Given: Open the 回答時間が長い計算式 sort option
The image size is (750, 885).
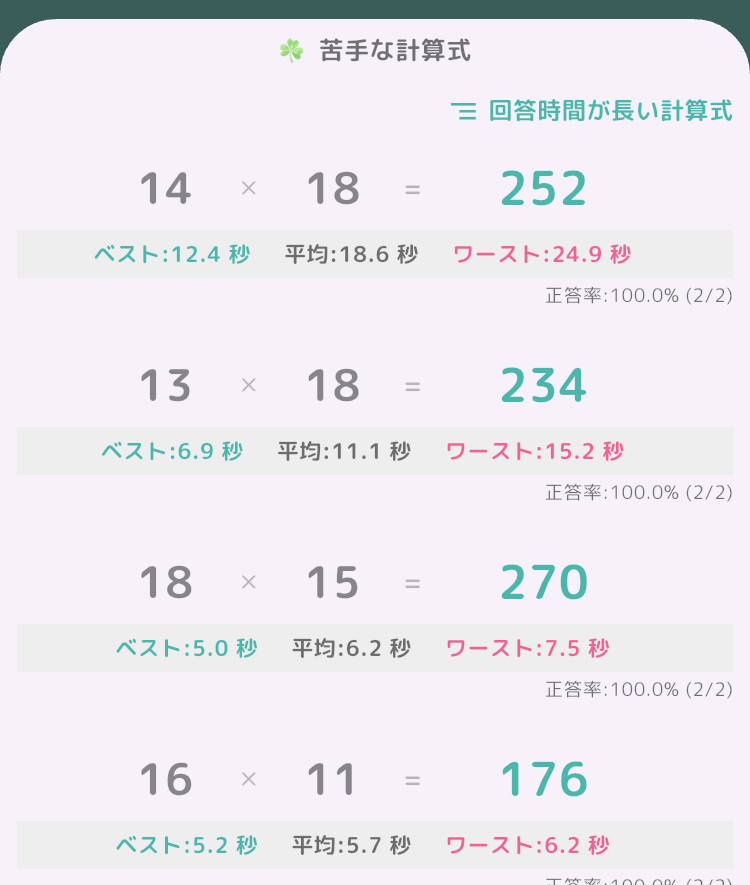Looking at the screenshot, I should click(x=608, y=111).
